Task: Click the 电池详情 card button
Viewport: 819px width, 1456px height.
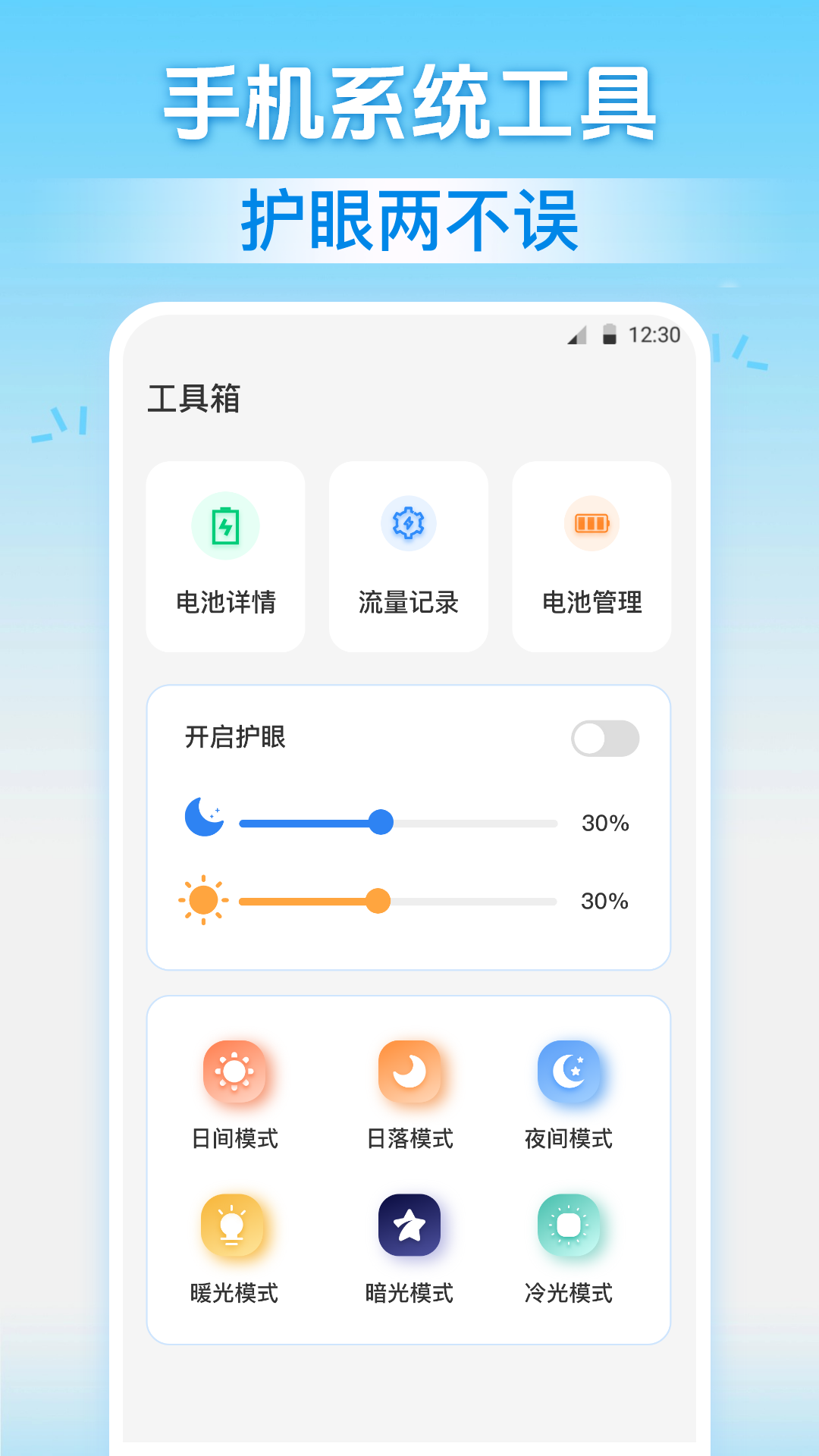Action: (225, 555)
